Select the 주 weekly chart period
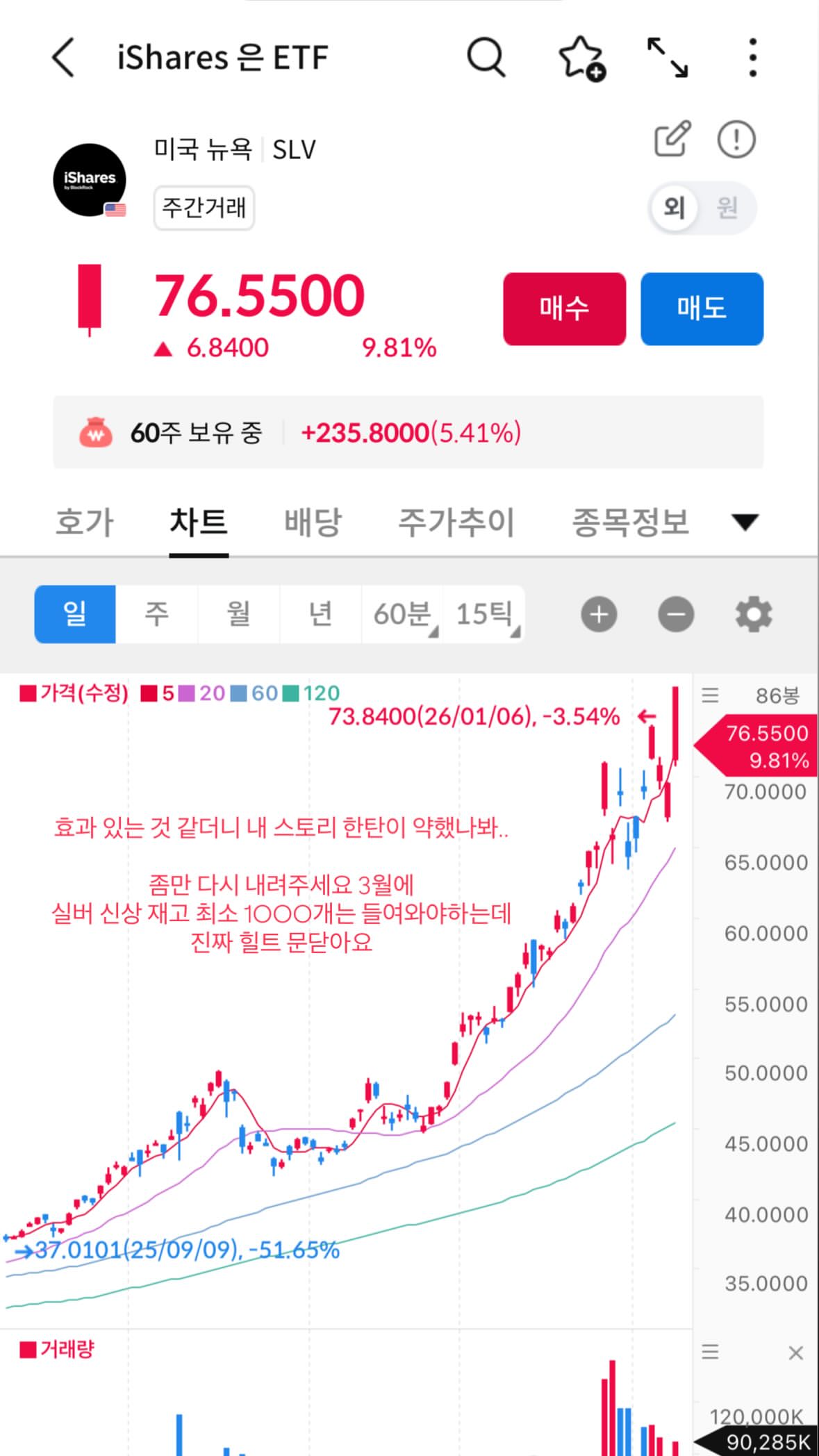 pos(156,614)
